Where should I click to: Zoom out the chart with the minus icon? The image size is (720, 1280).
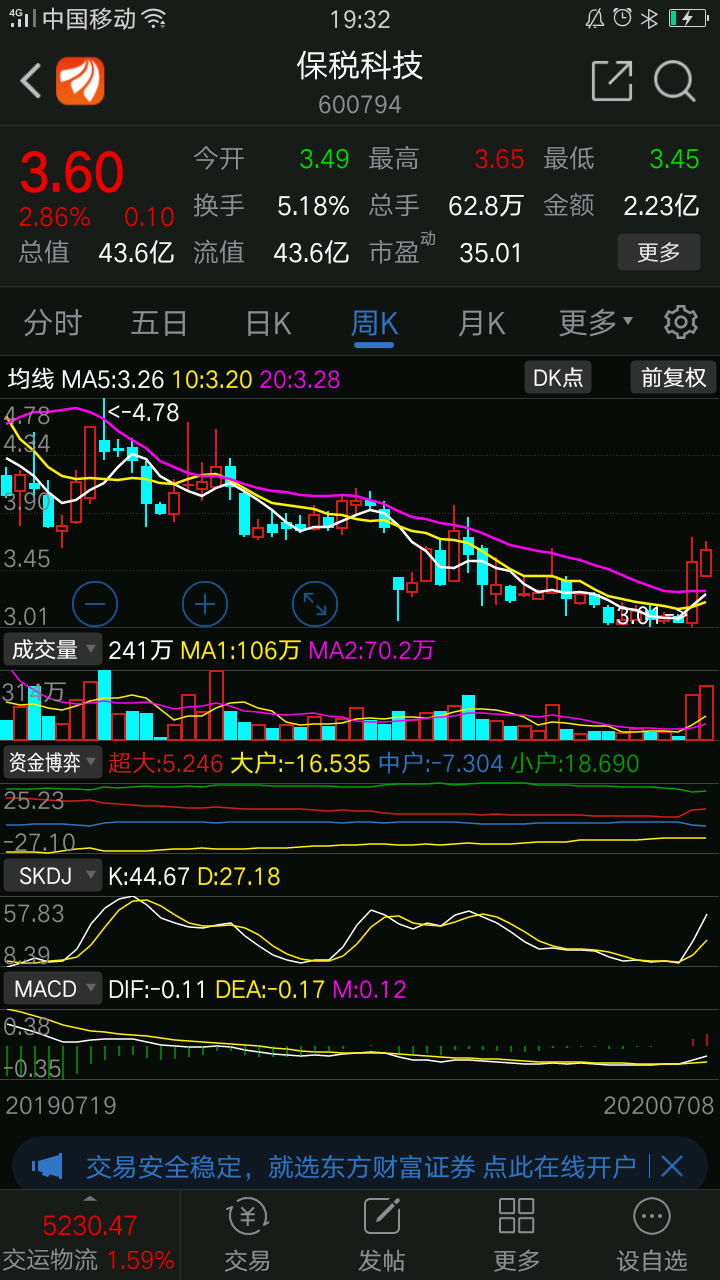click(95, 604)
